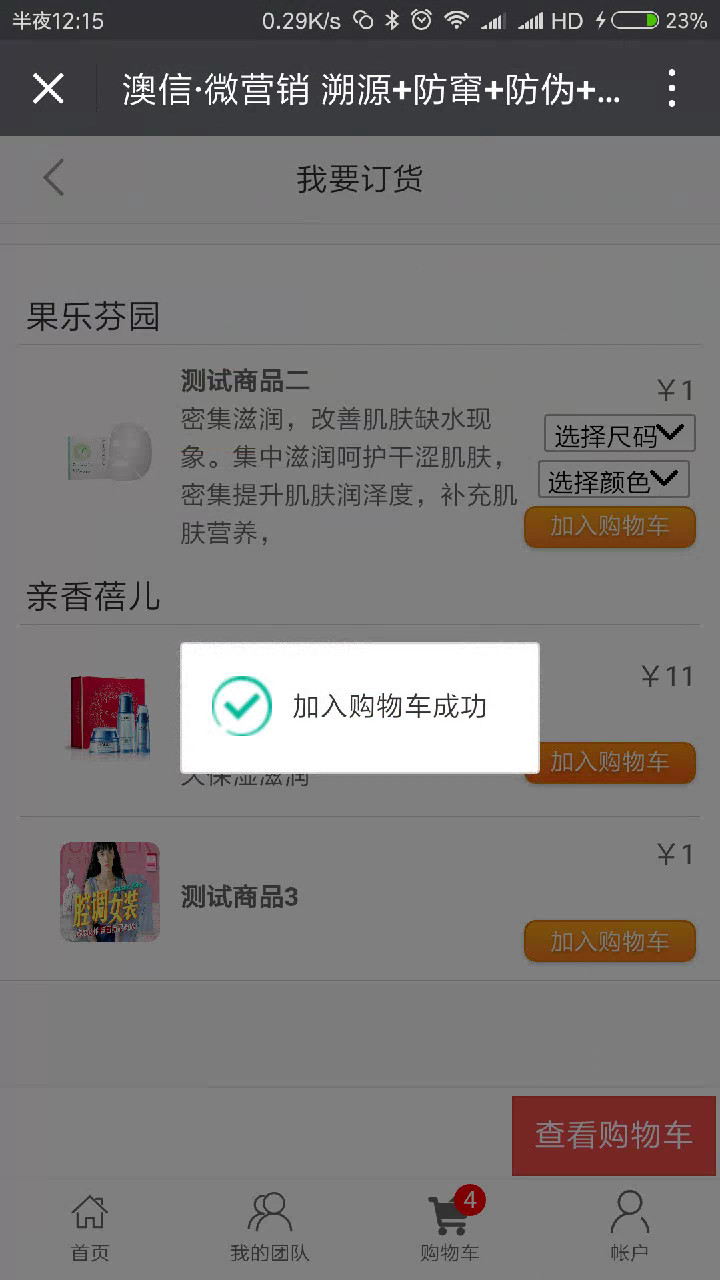Image resolution: width=720 pixels, height=1280 pixels.
Task: View the cart via 查看购物车
Action: tap(613, 1135)
